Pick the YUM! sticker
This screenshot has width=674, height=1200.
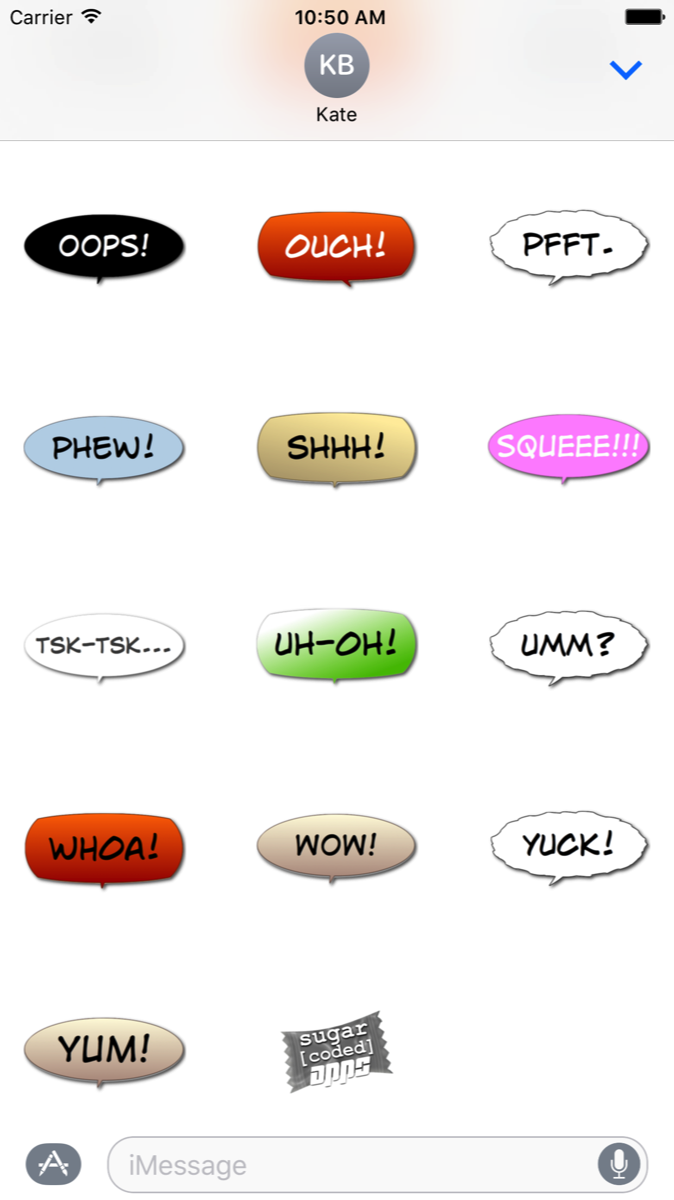[x=104, y=1048]
